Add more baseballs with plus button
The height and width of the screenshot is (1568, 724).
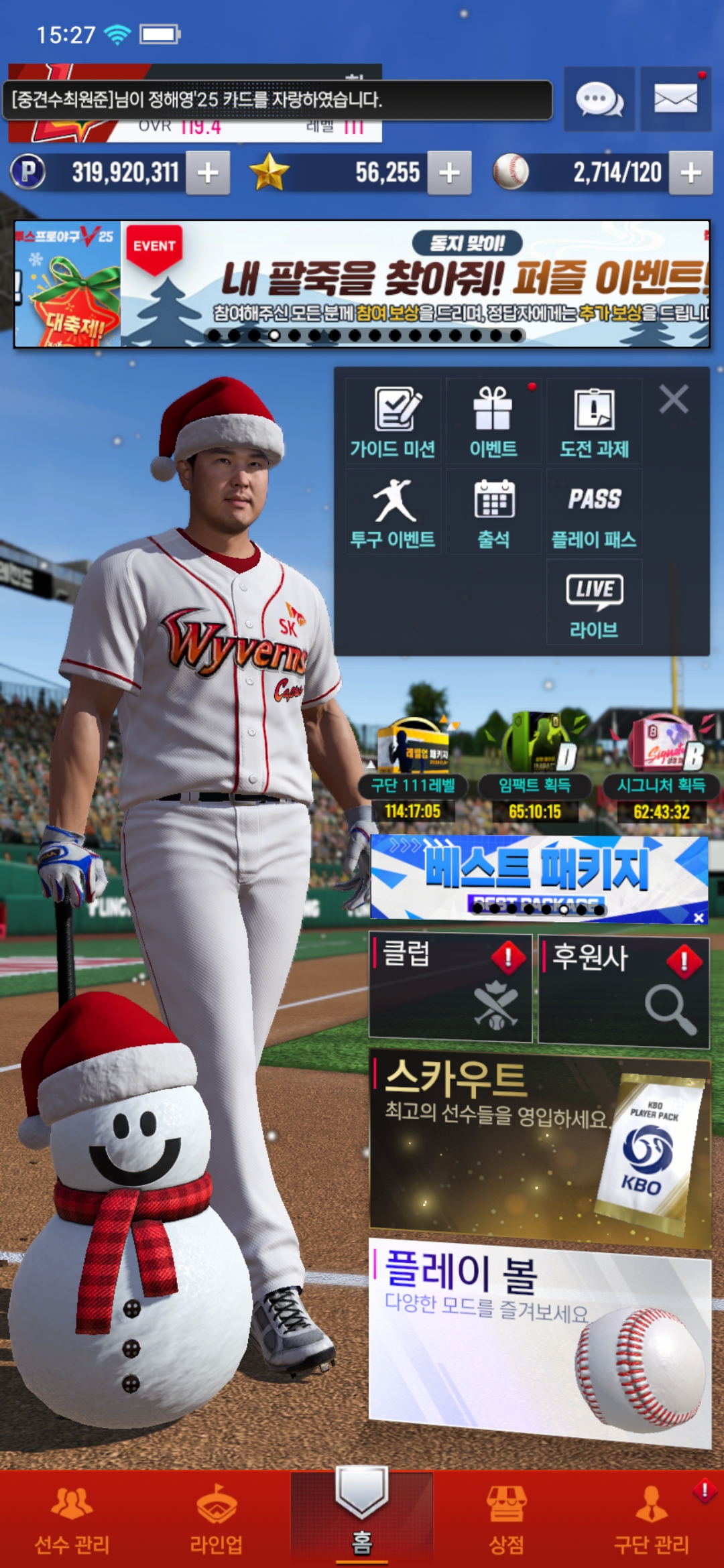[690, 173]
